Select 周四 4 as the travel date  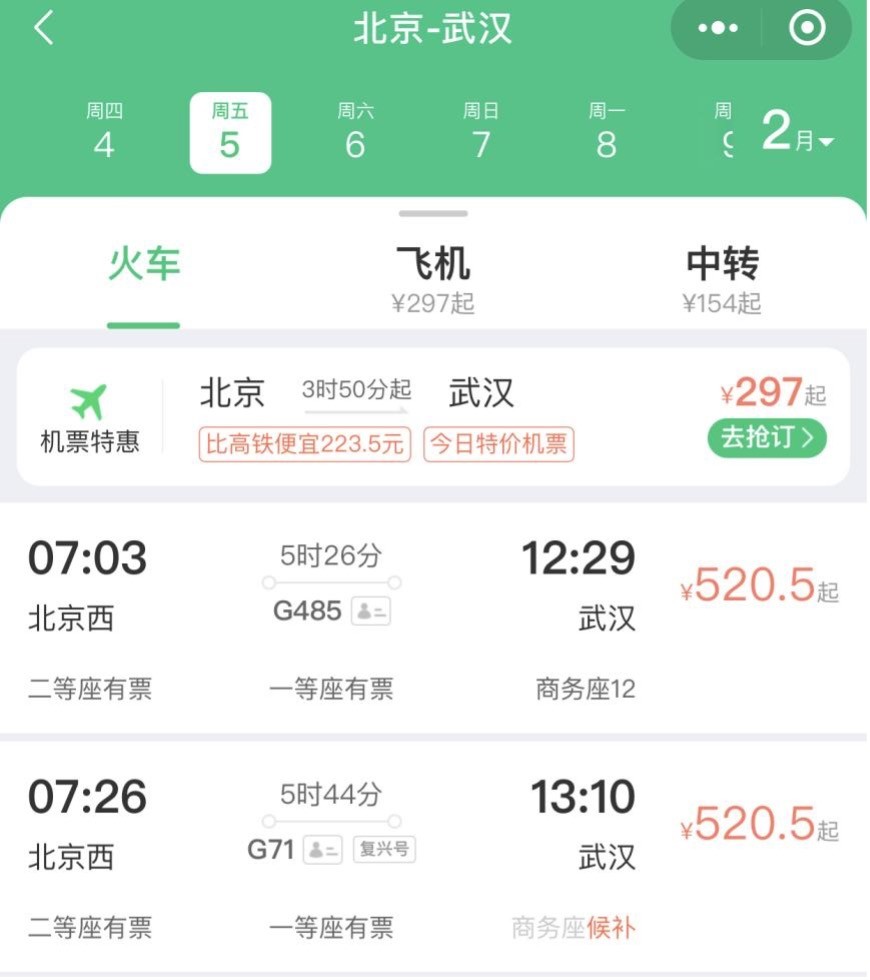(x=104, y=133)
